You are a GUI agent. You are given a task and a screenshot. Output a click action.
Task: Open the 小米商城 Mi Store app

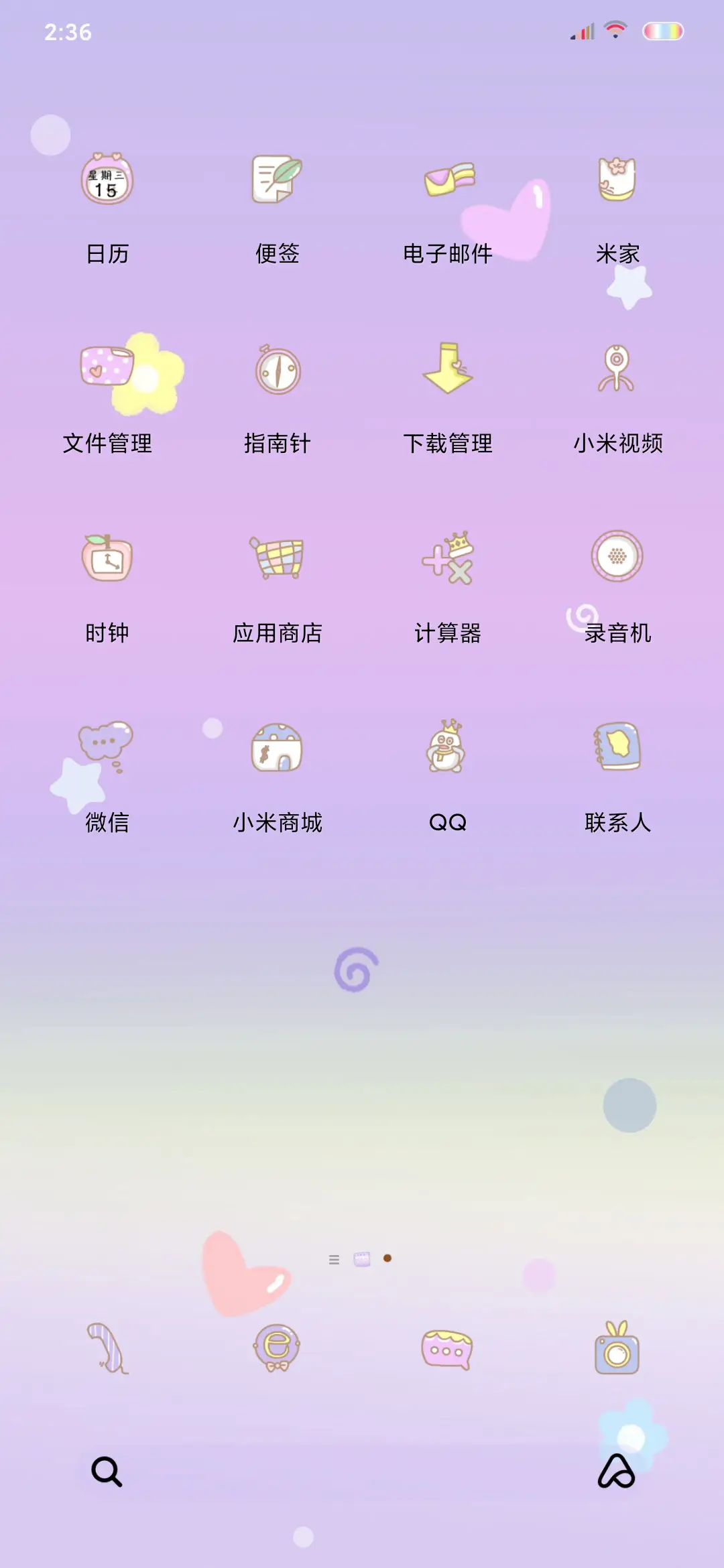coord(278,750)
